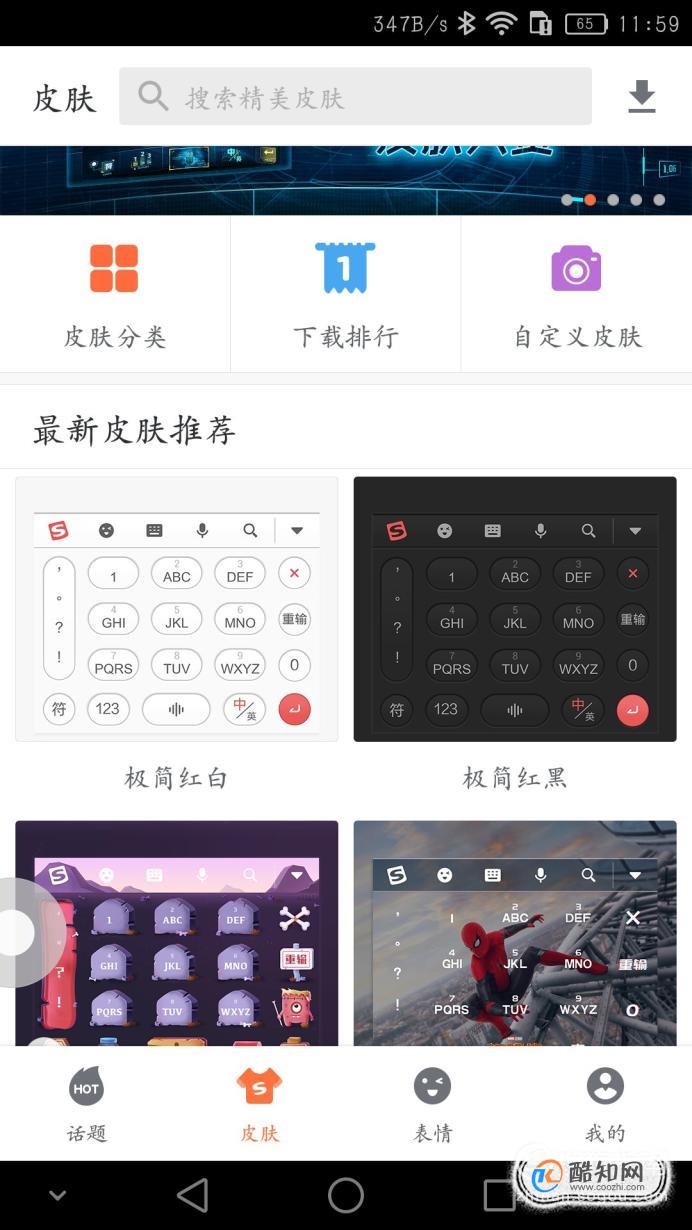692x1230 pixels.
Task: Select the 皮肤 tab
Action: (260, 1104)
